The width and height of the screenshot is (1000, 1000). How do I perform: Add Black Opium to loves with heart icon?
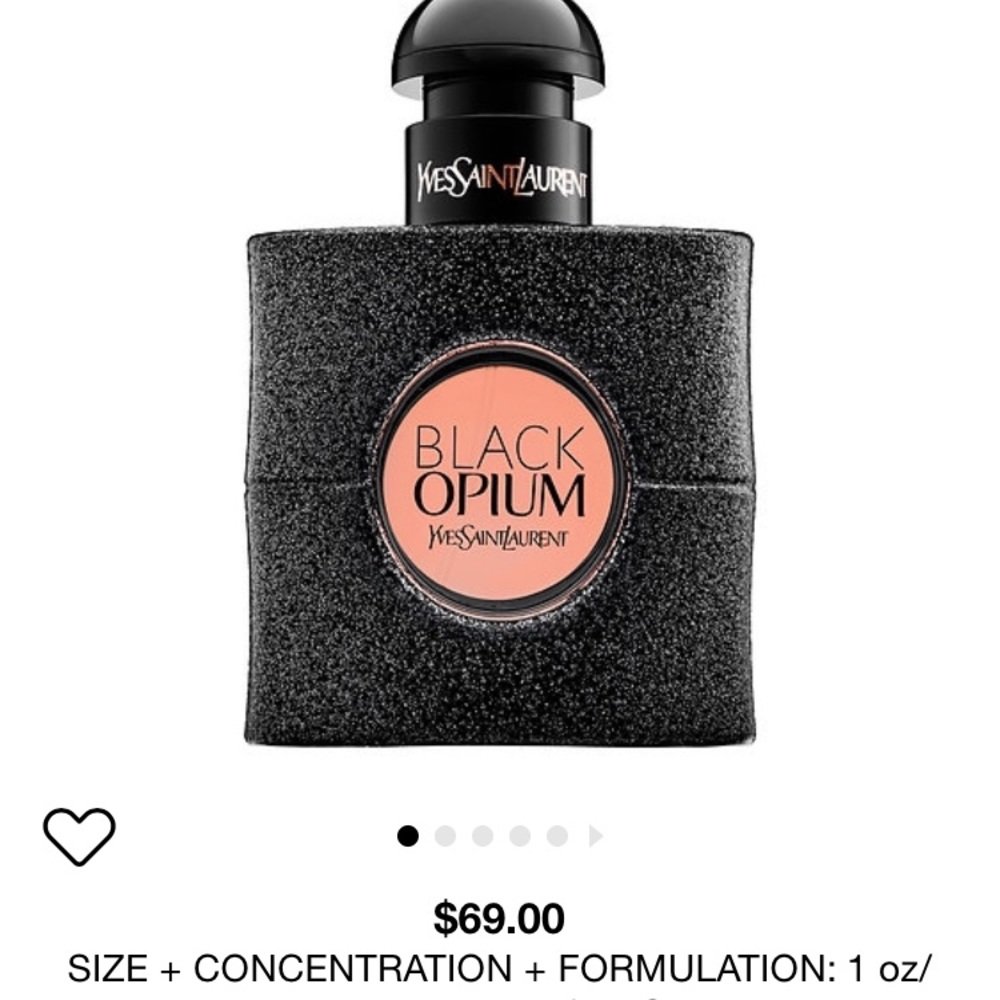pos(79,835)
